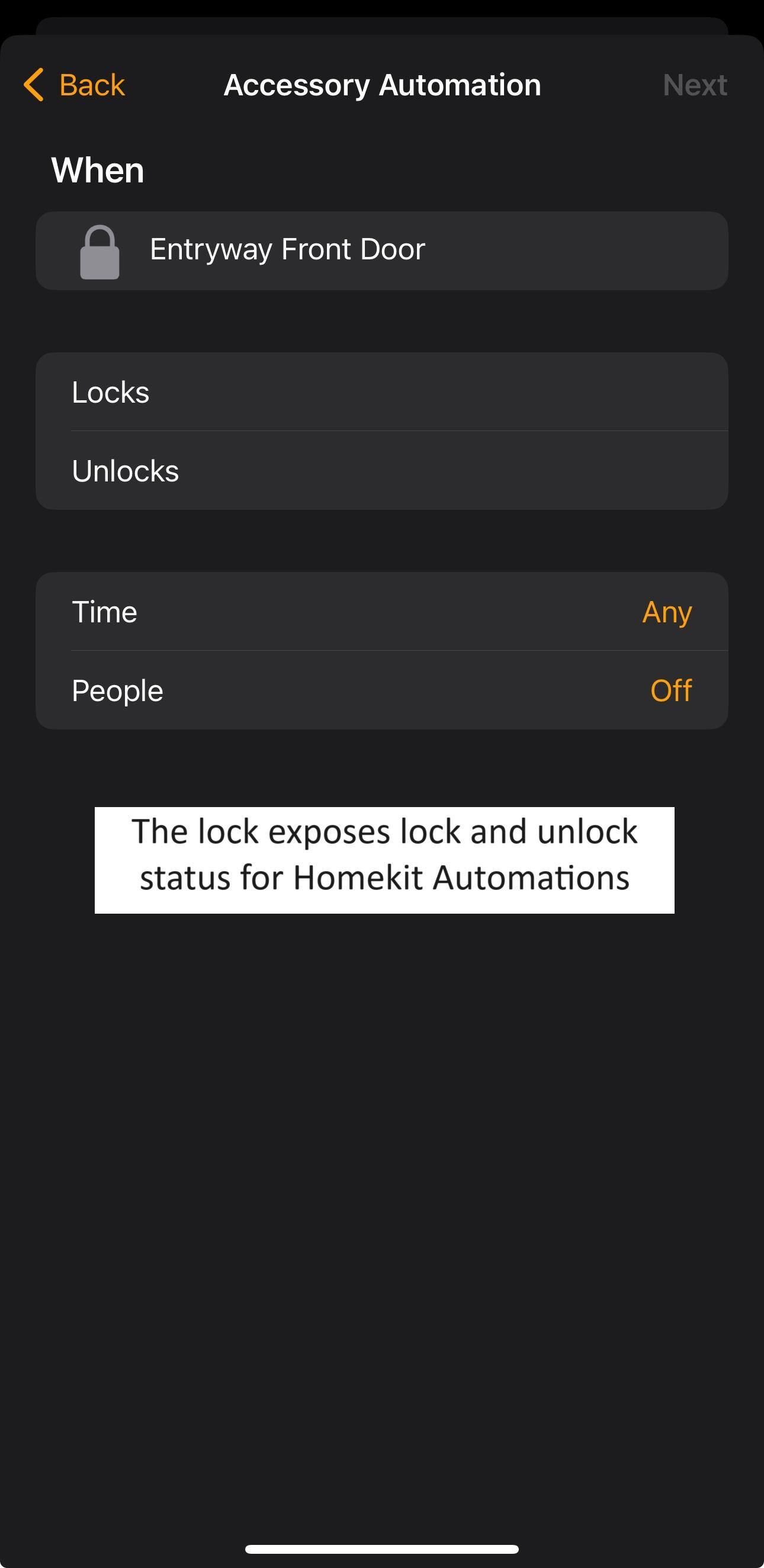Select the Locks trigger option
This screenshot has height=1568, width=764.
pyautogui.click(x=381, y=392)
